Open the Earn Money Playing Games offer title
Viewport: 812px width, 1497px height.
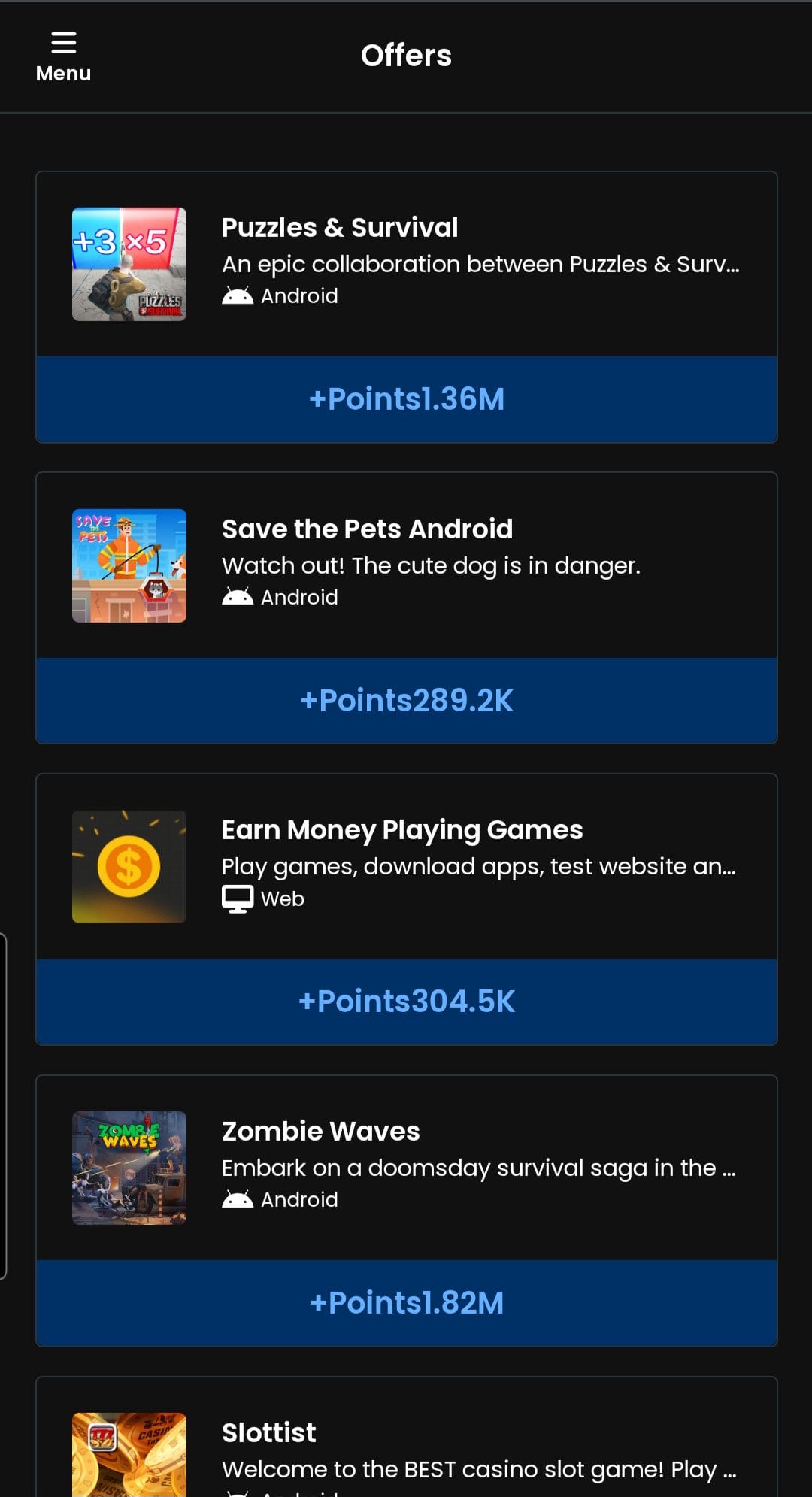[401, 829]
